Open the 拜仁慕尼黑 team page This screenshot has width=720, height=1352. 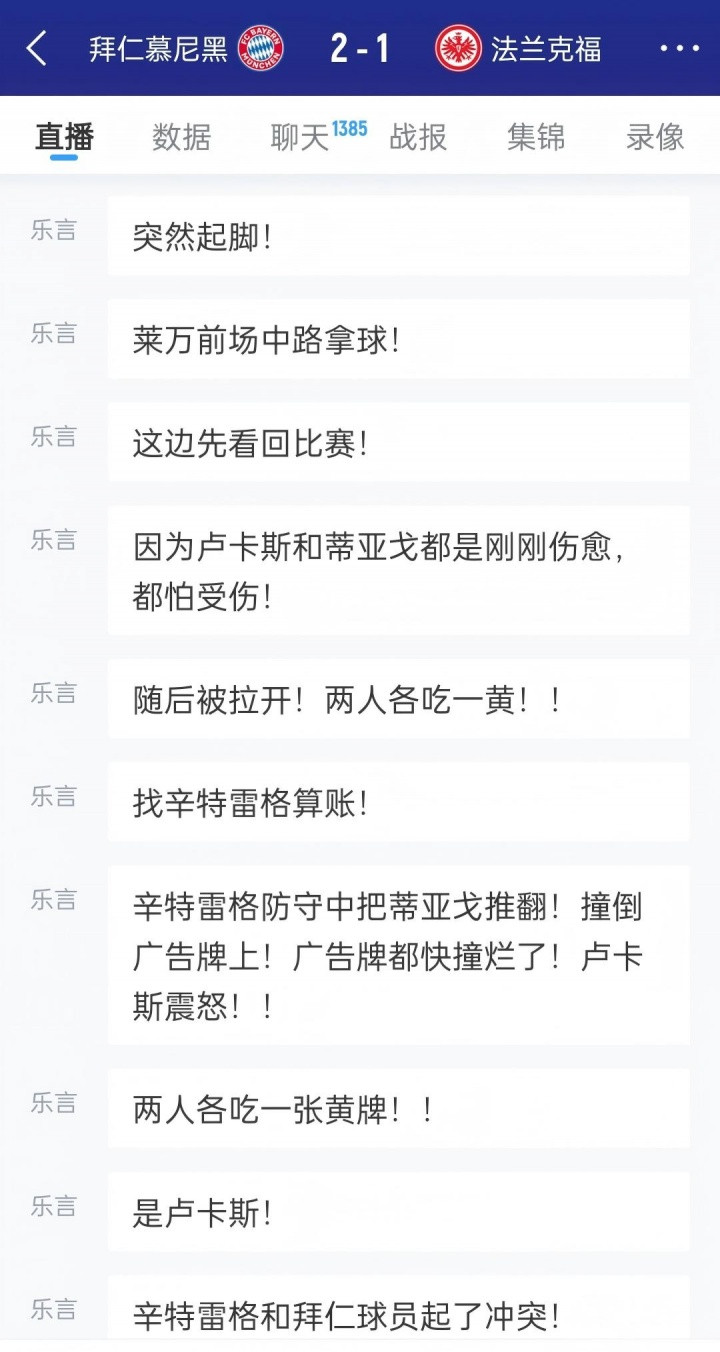[x=185, y=48]
